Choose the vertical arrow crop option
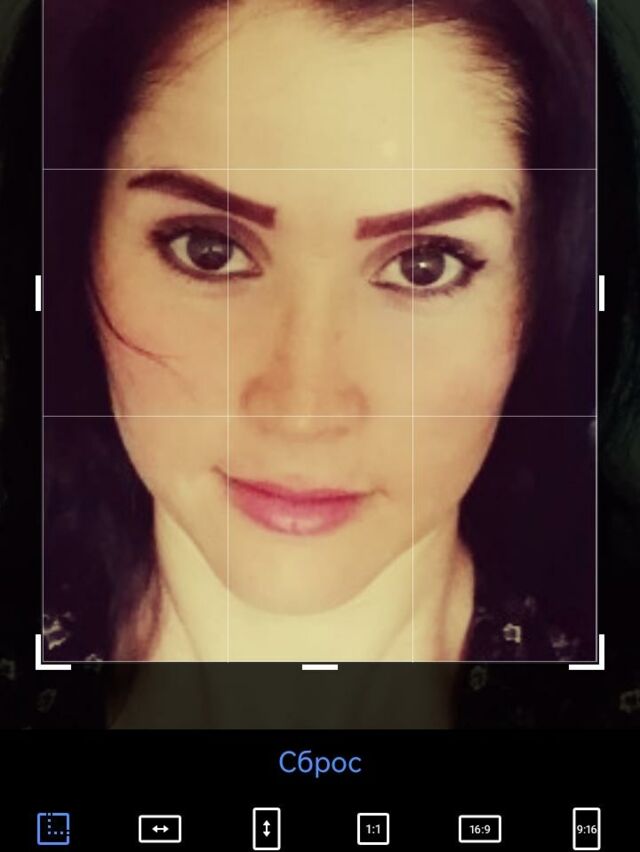 pos(266,828)
